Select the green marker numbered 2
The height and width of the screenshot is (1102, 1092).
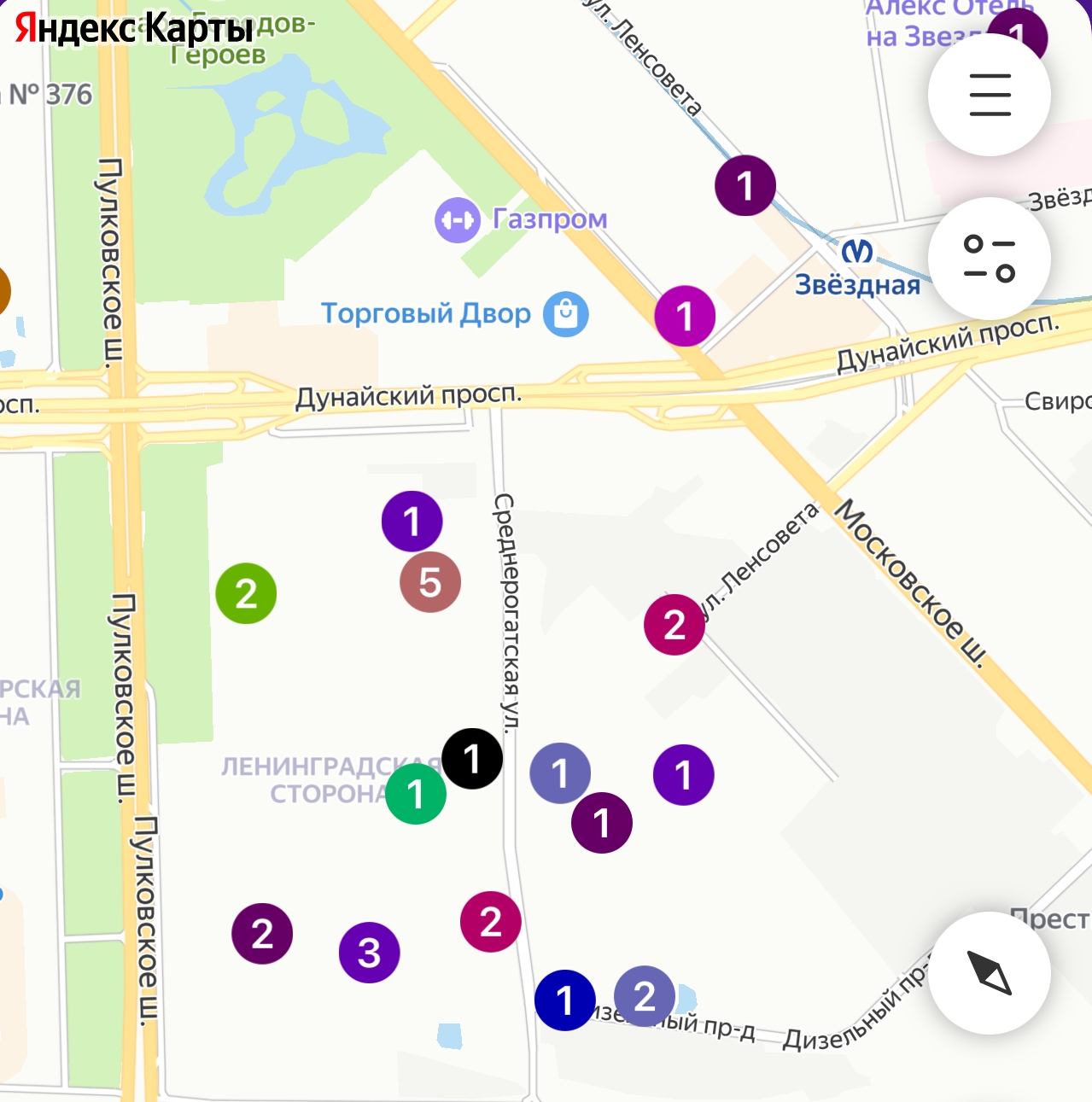tap(246, 593)
